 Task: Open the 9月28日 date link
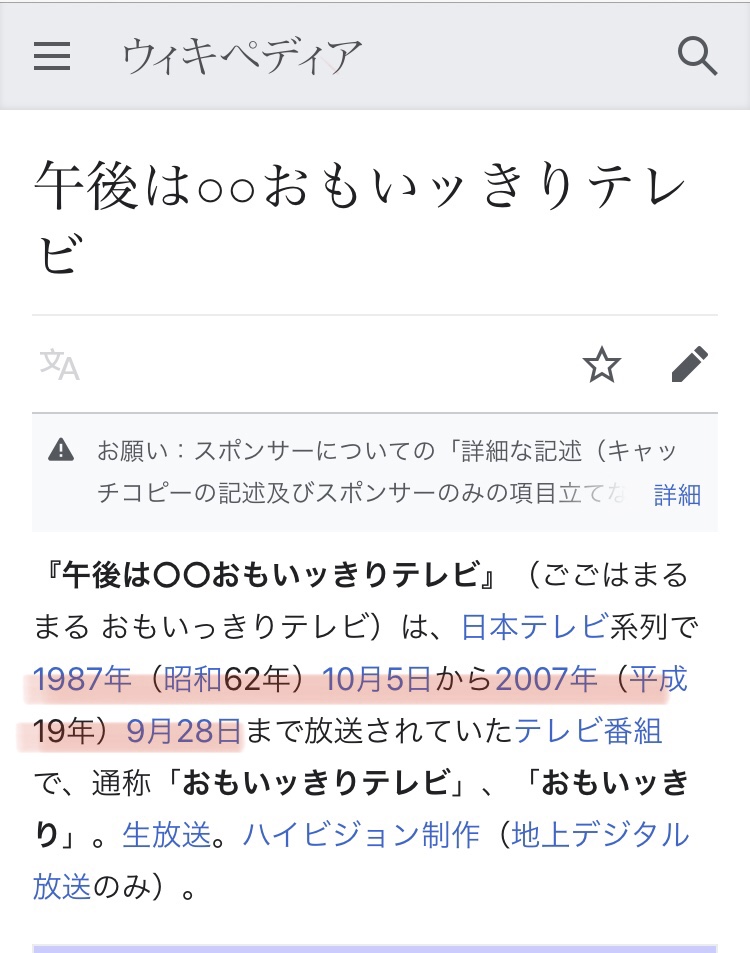pyautogui.click(x=184, y=732)
